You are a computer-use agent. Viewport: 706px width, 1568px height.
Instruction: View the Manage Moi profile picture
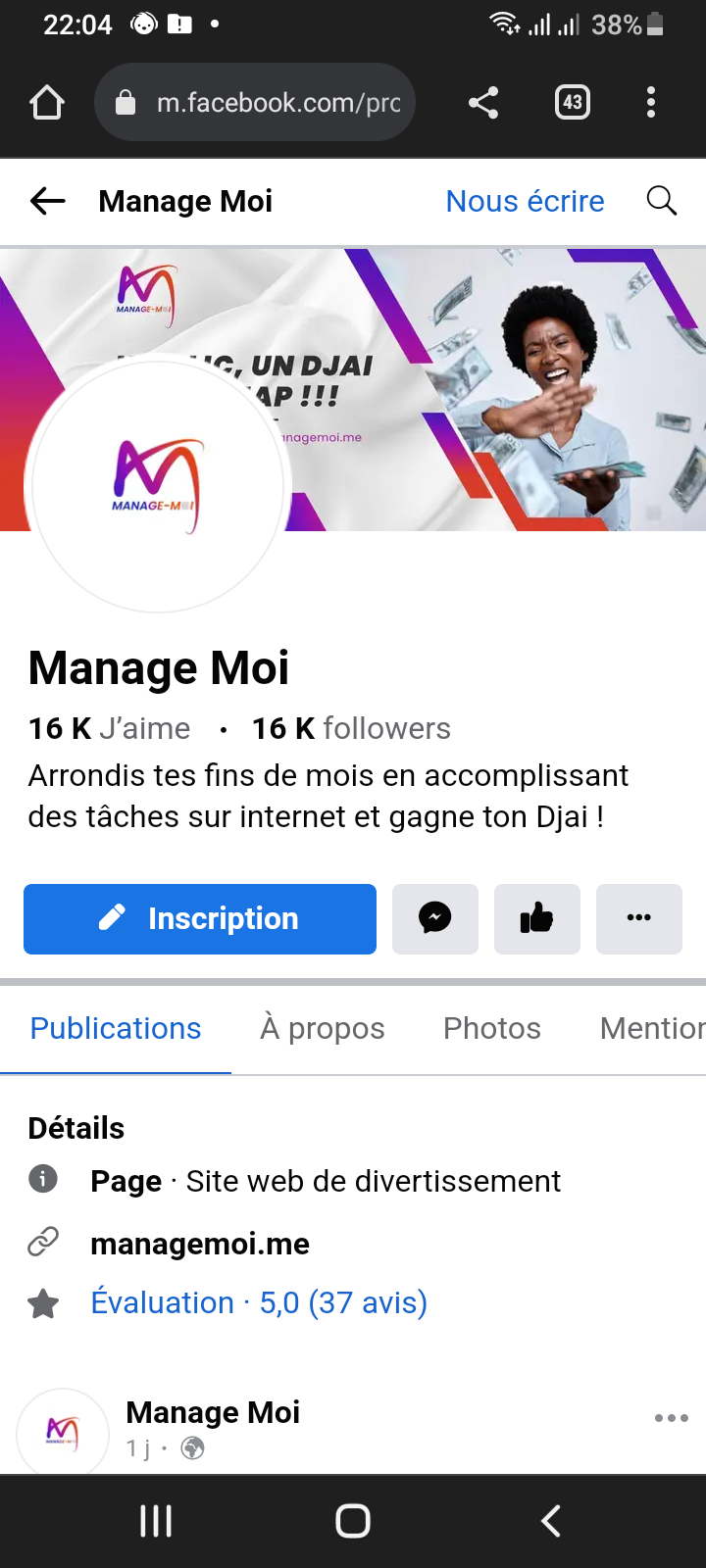157,485
